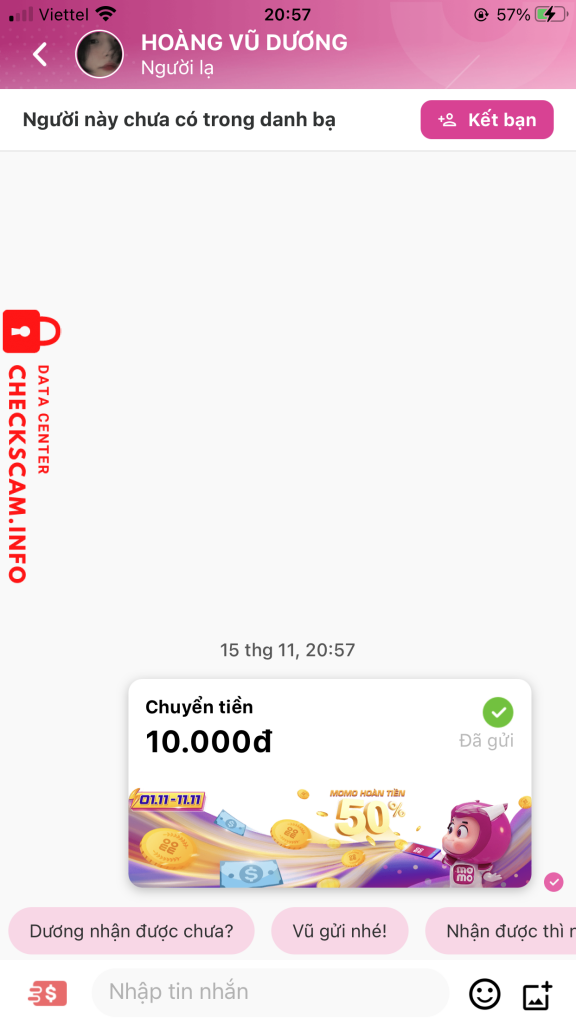Choose the "Vũ gửi nhé!" suggestion chip
576x1024 pixels.
pos(340,931)
